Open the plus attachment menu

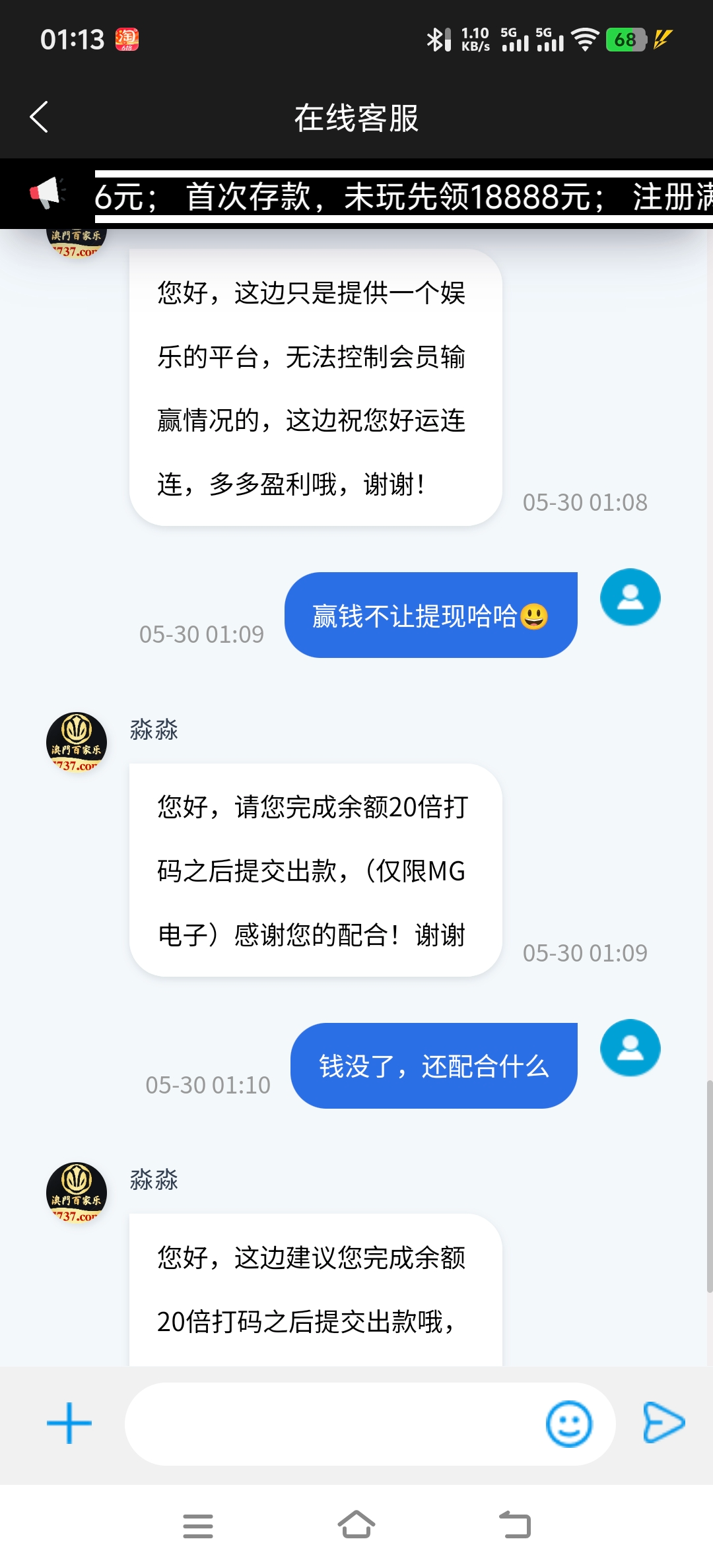[x=69, y=1423]
